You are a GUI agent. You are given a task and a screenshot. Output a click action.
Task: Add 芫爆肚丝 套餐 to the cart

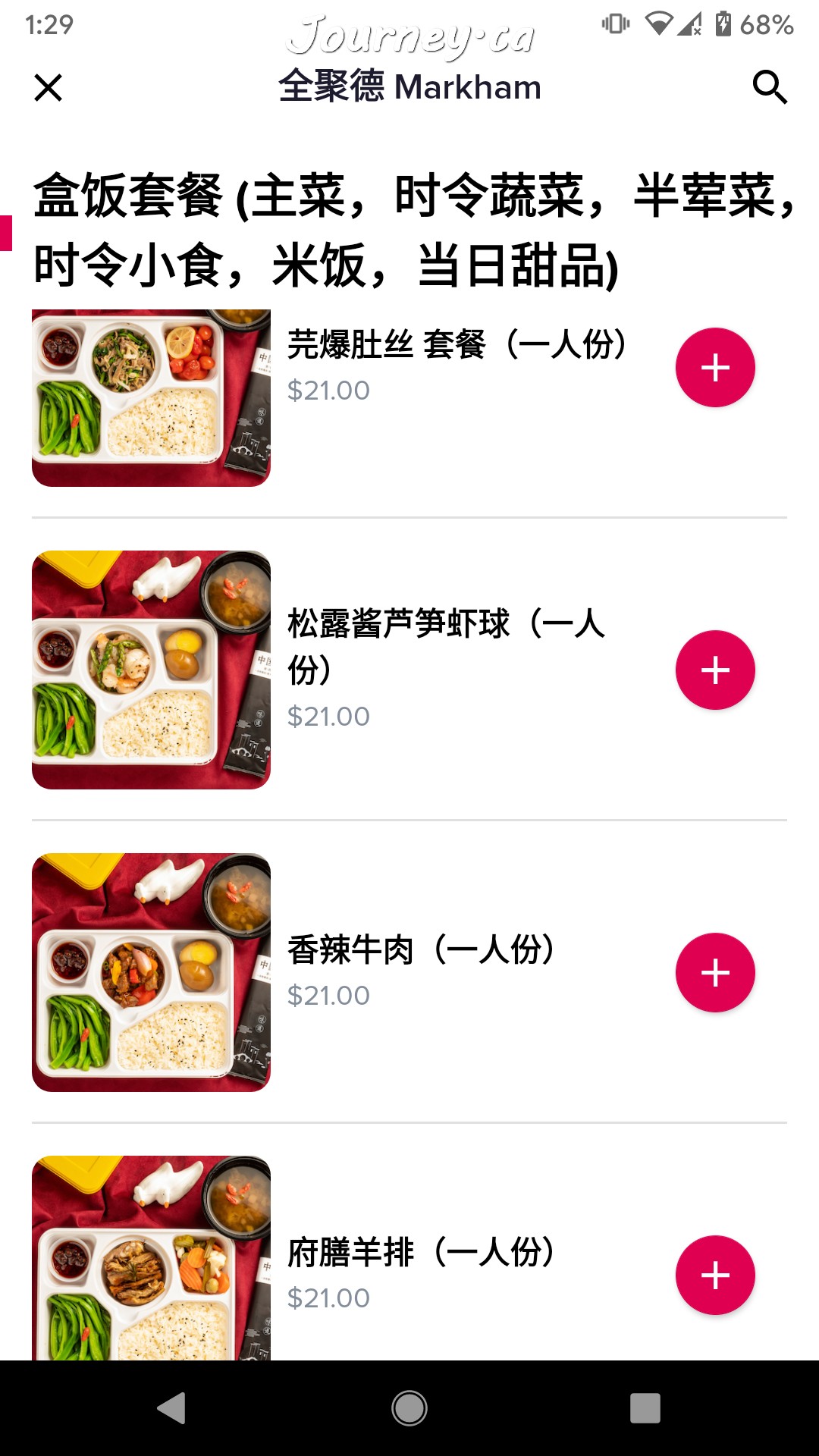tap(715, 368)
